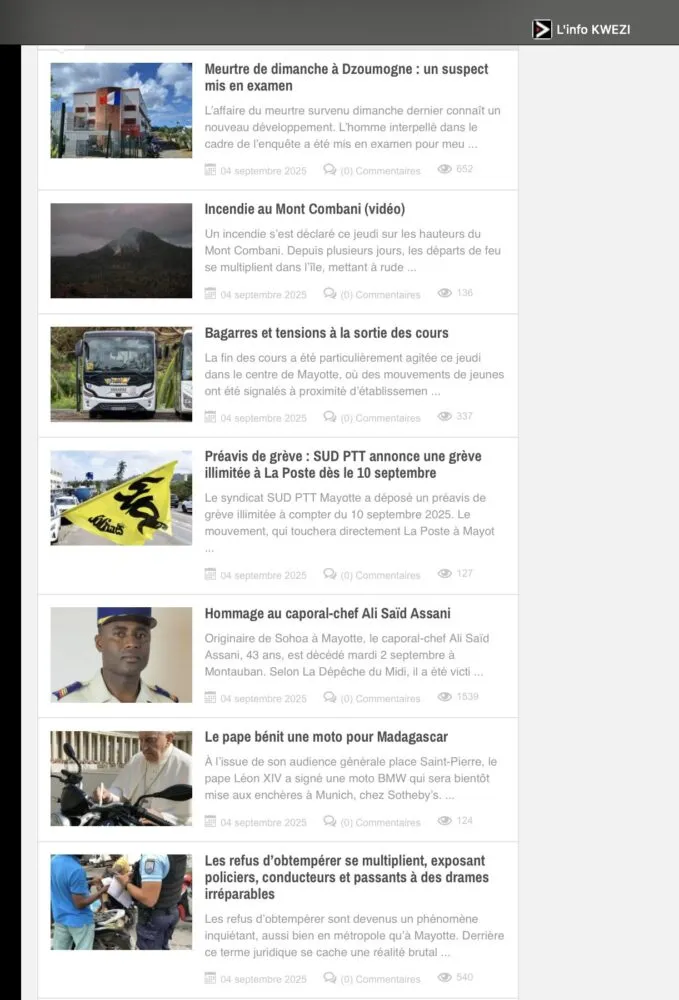Open photo of caporal-chef Ali Saïd Assani

click(x=121, y=654)
